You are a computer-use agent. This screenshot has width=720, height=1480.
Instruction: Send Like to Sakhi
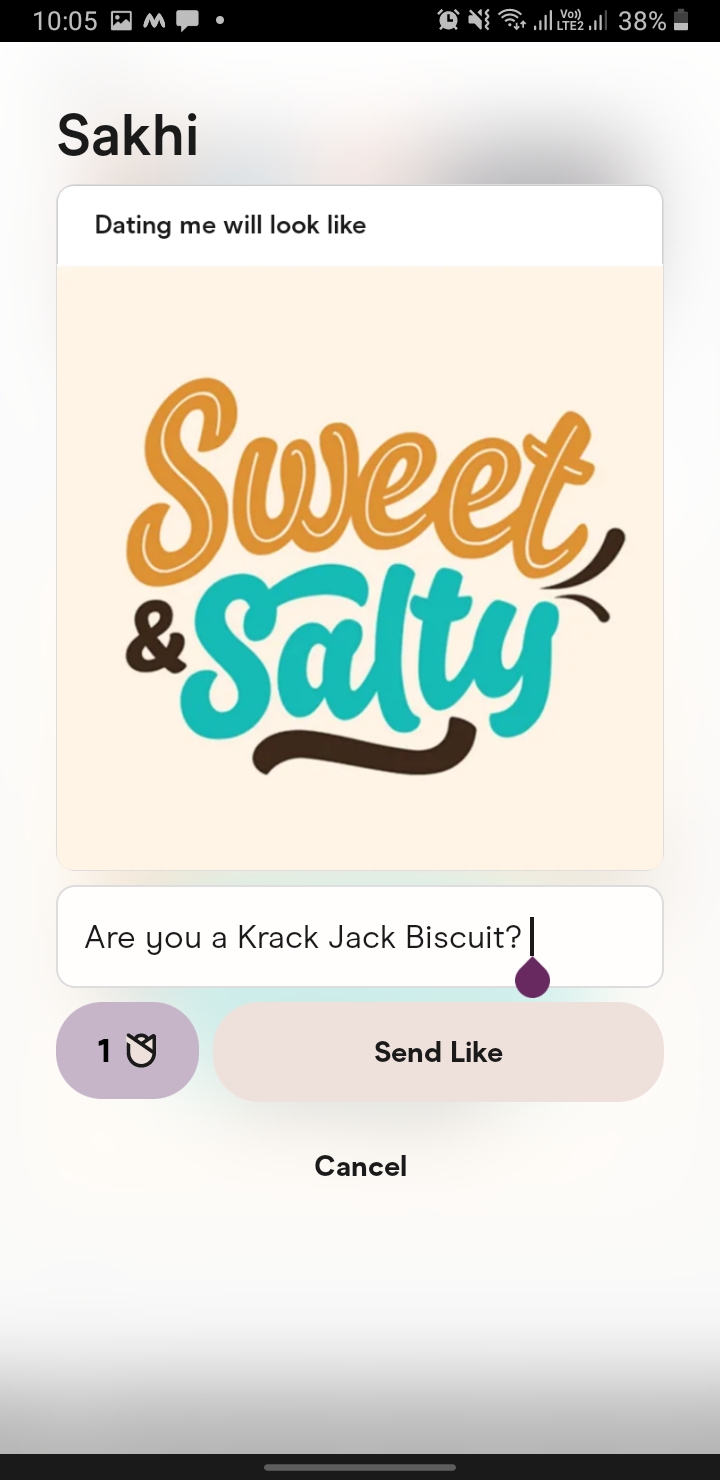click(x=438, y=1052)
